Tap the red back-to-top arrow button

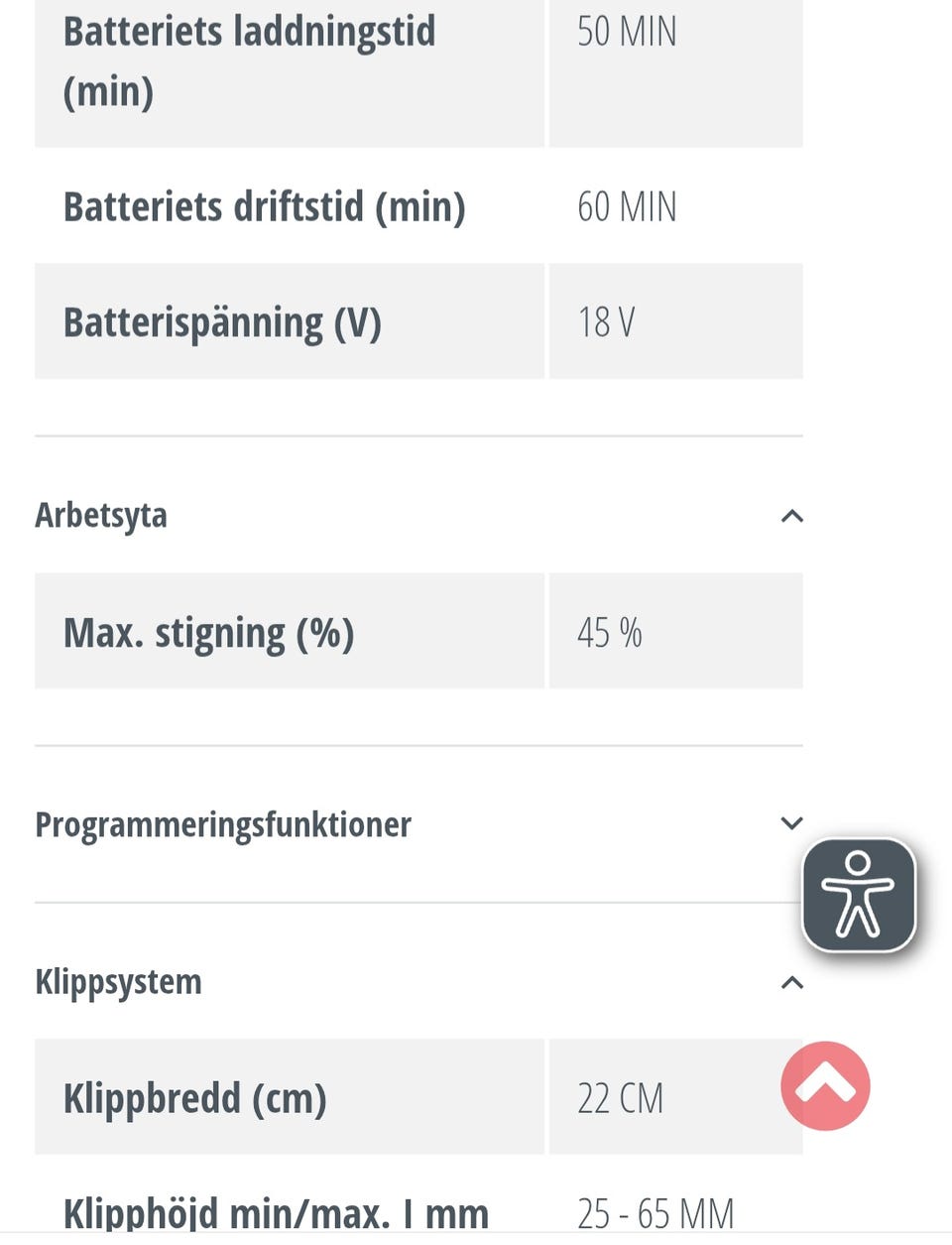(825, 1086)
